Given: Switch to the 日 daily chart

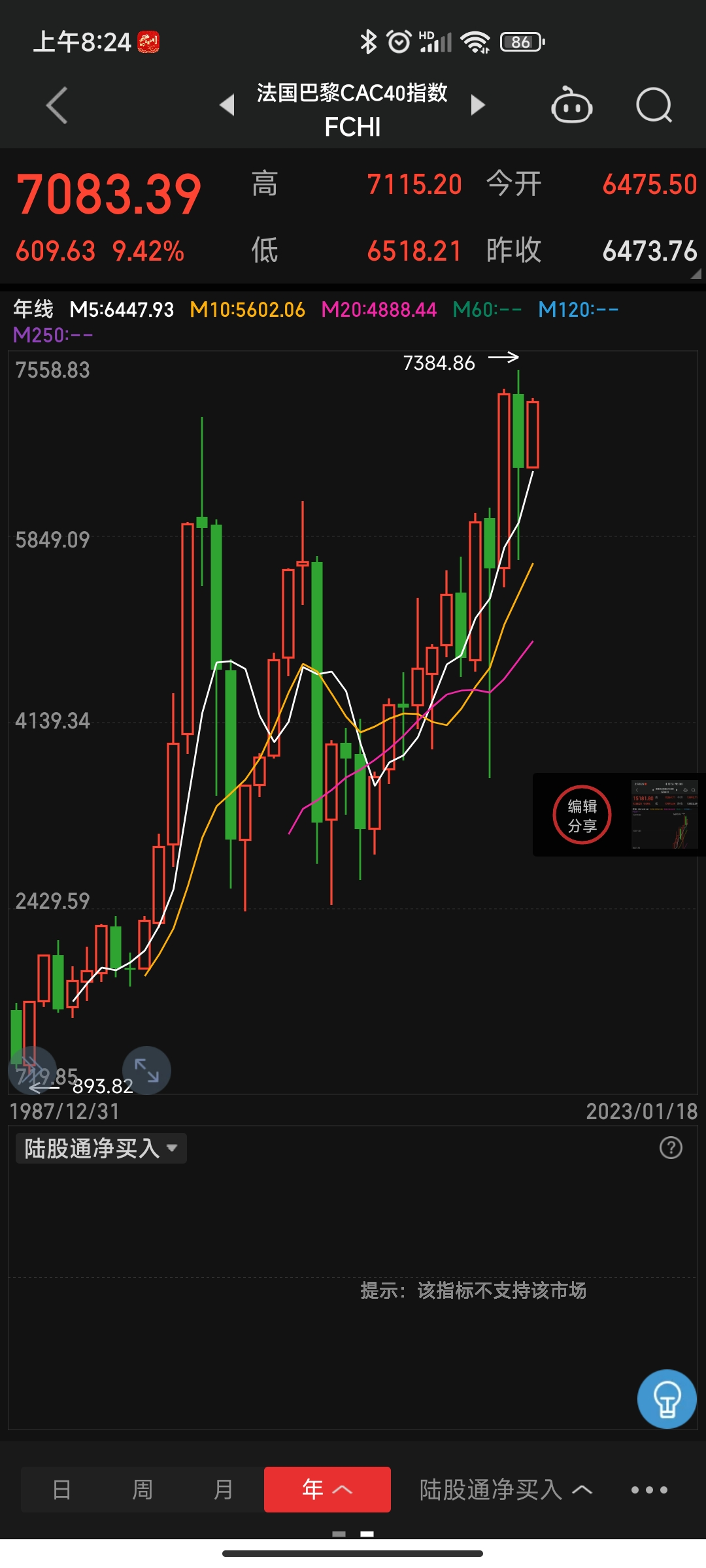Looking at the screenshot, I should (61, 1490).
